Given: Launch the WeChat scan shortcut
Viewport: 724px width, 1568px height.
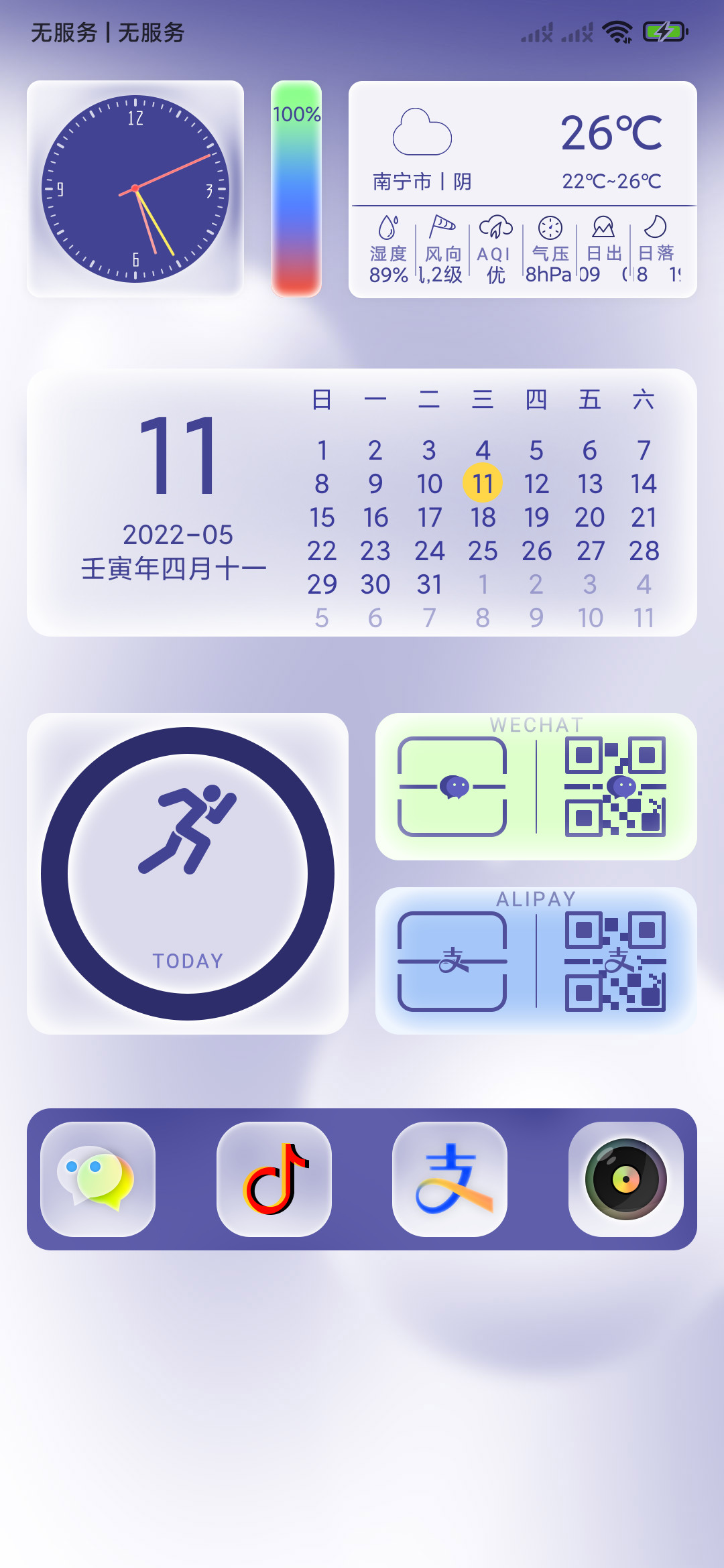Looking at the screenshot, I should coord(452,787).
